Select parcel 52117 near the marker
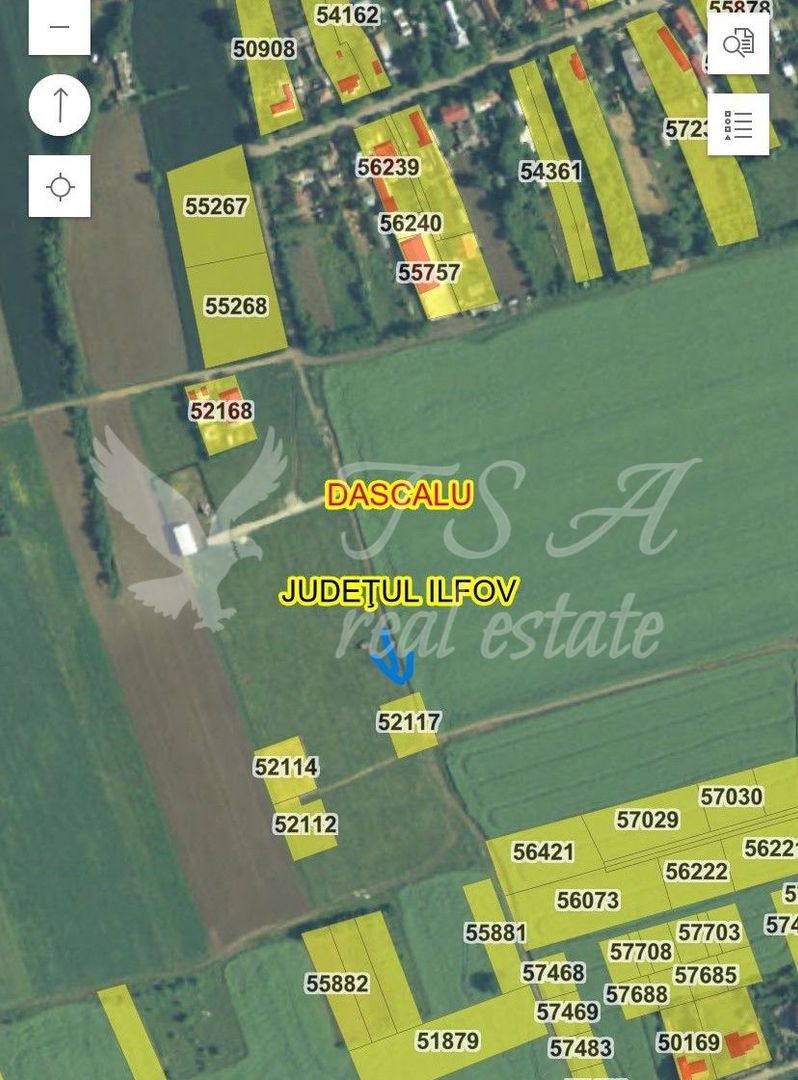The height and width of the screenshot is (1080, 798). pos(410,721)
